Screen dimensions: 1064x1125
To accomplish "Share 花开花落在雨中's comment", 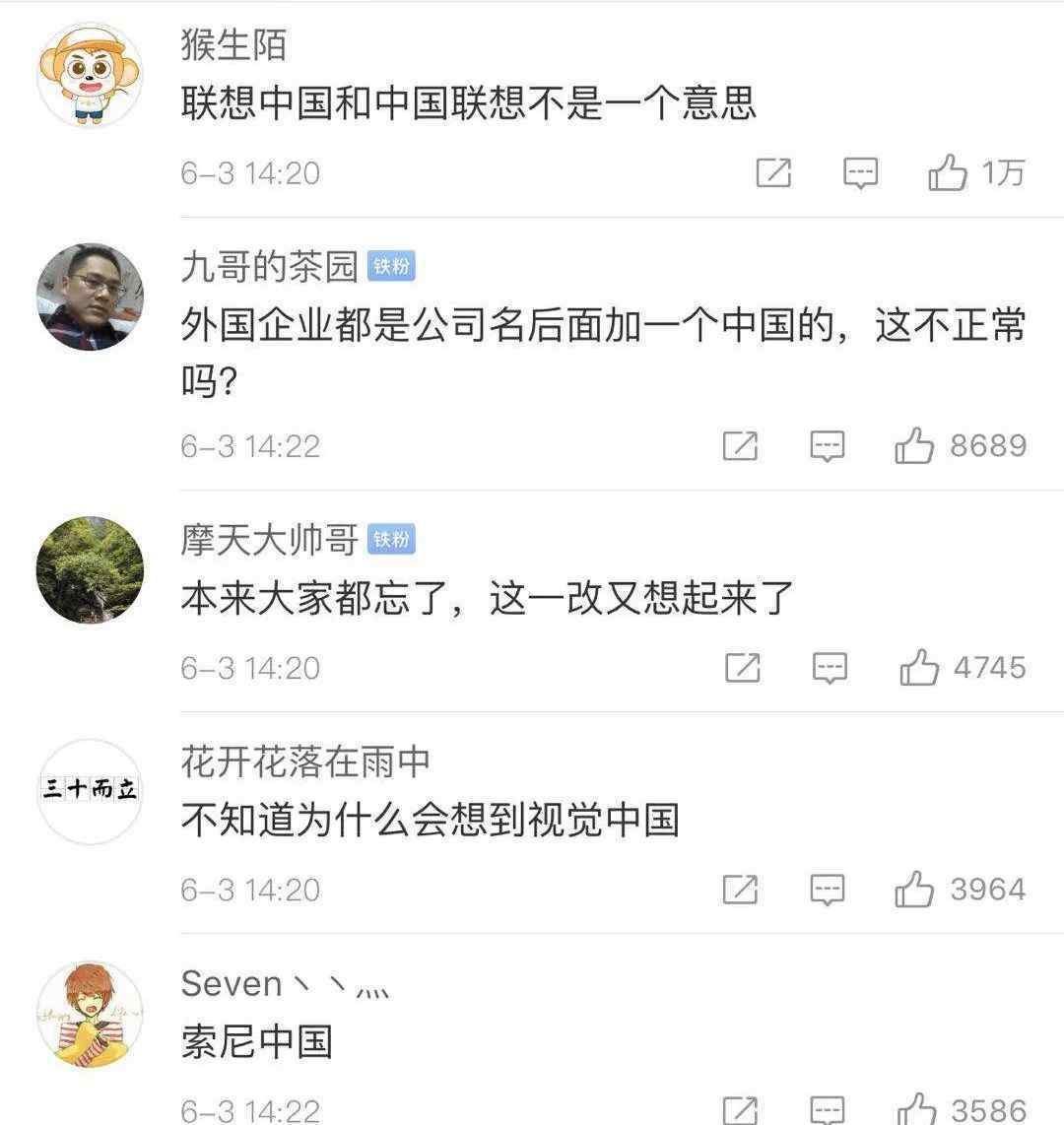I will 740,891.
